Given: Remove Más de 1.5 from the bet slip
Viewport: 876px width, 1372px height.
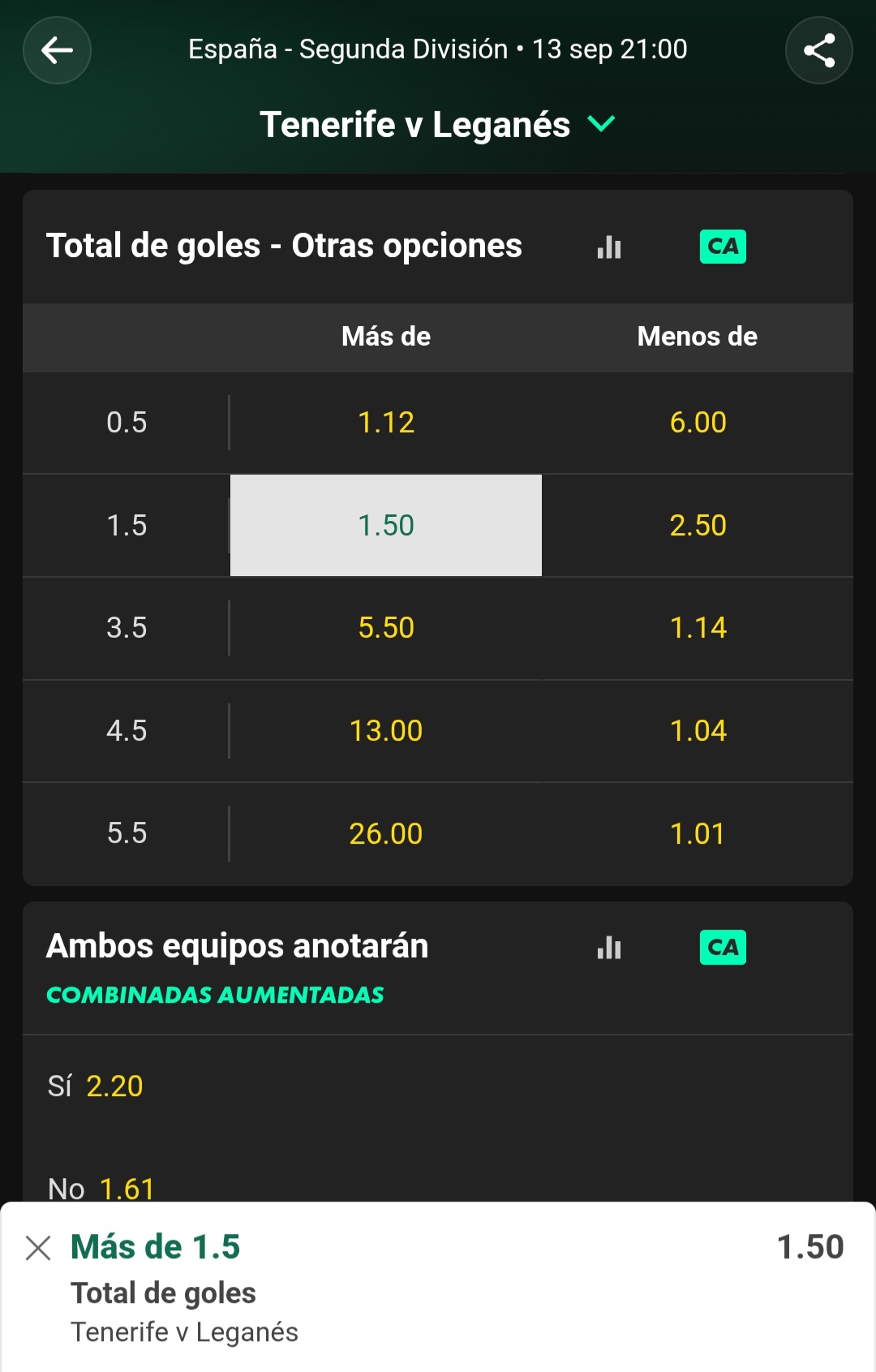Looking at the screenshot, I should tap(38, 1248).
